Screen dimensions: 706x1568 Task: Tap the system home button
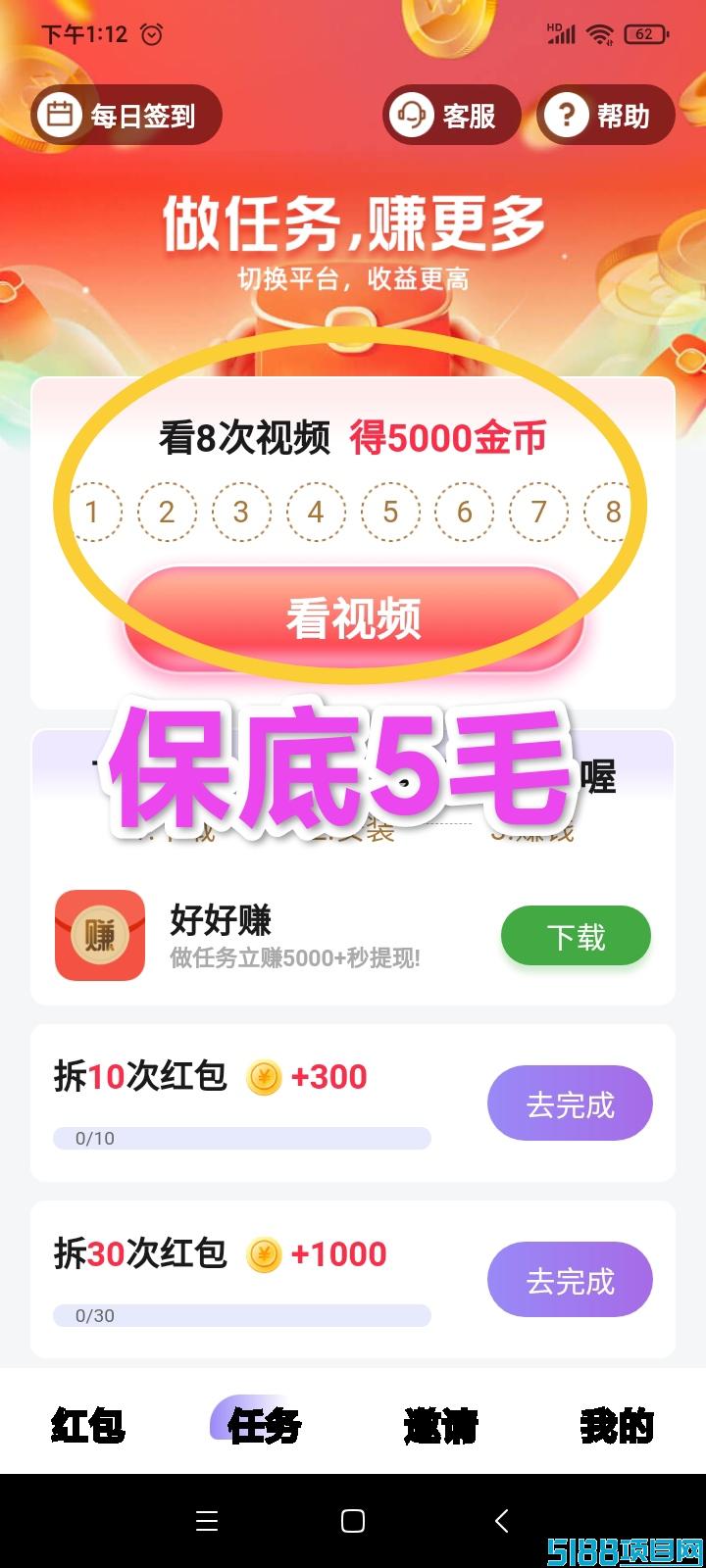pyautogui.click(x=353, y=1521)
